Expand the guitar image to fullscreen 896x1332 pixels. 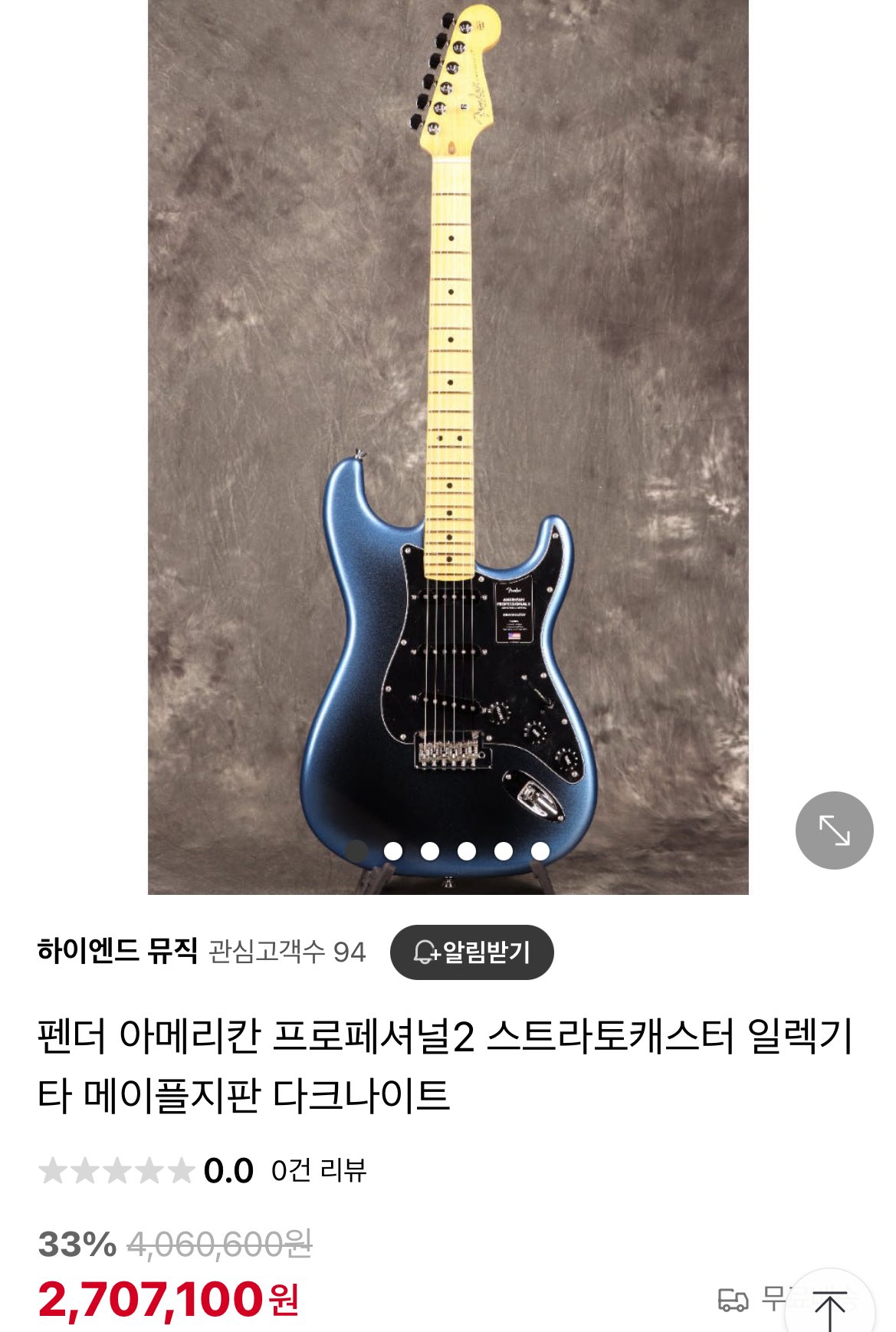tap(834, 830)
